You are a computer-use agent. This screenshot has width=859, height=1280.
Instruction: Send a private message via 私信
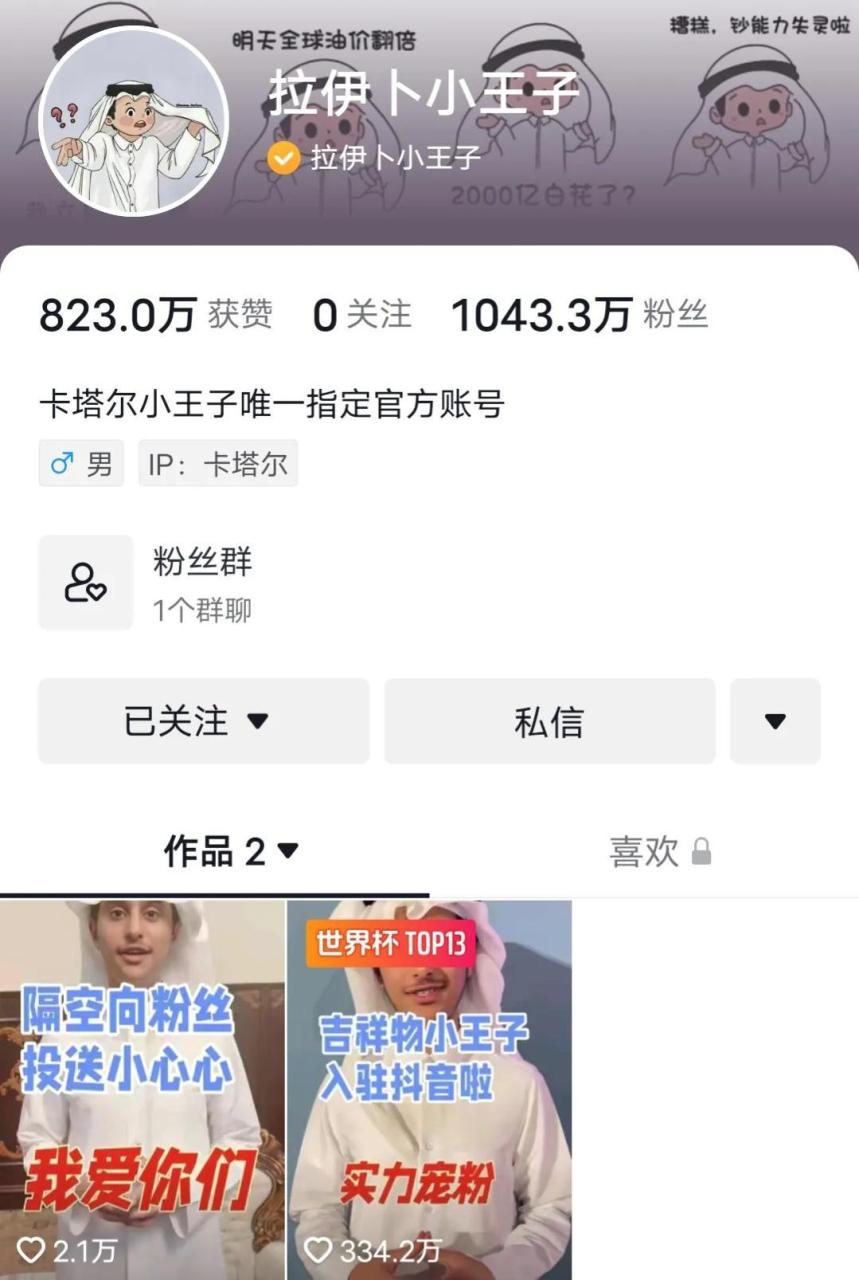click(549, 721)
